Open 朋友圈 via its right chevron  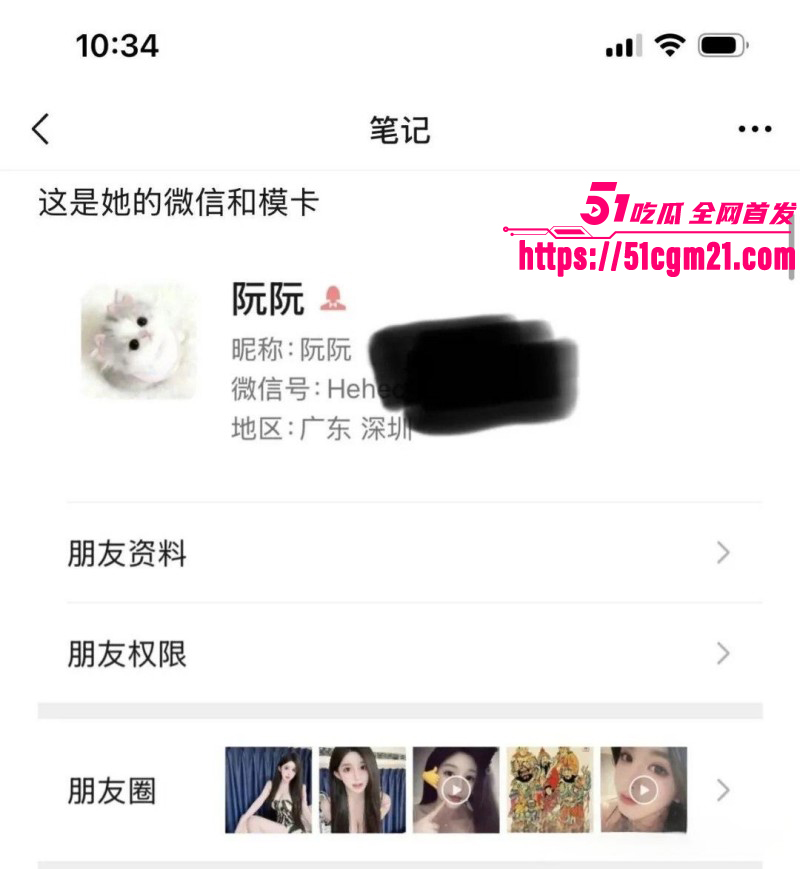722,792
